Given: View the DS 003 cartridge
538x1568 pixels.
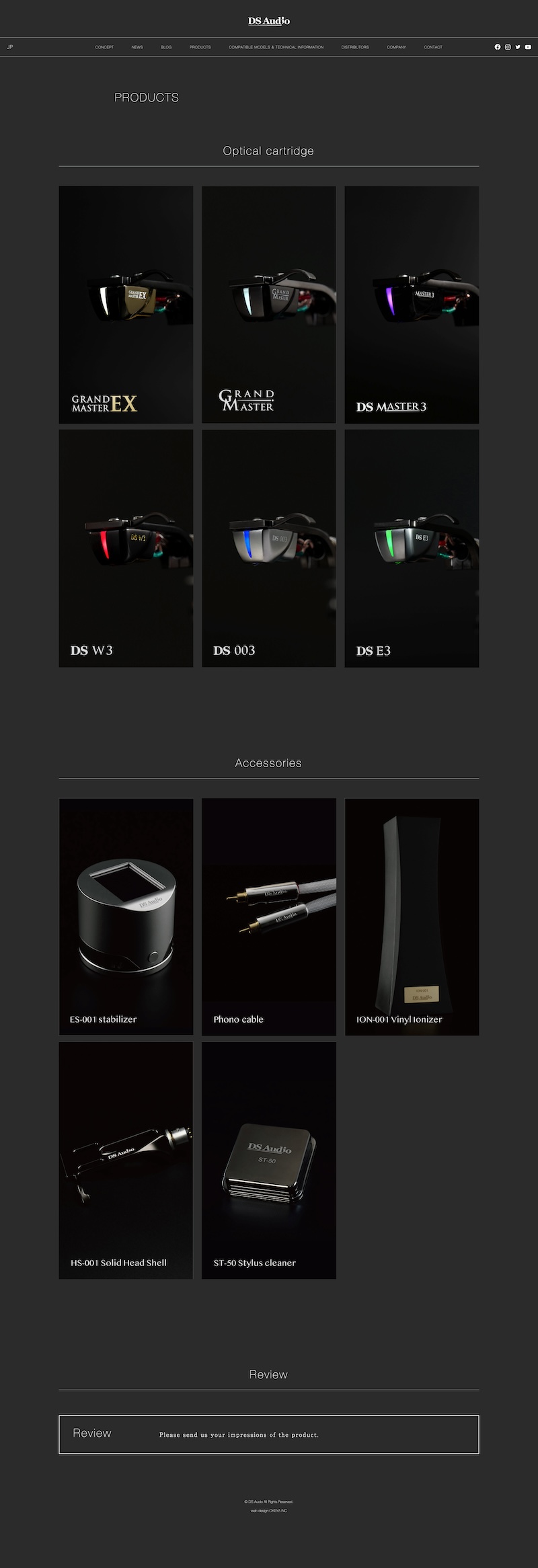Looking at the screenshot, I should pyautogui.click(x=268, y=548).
